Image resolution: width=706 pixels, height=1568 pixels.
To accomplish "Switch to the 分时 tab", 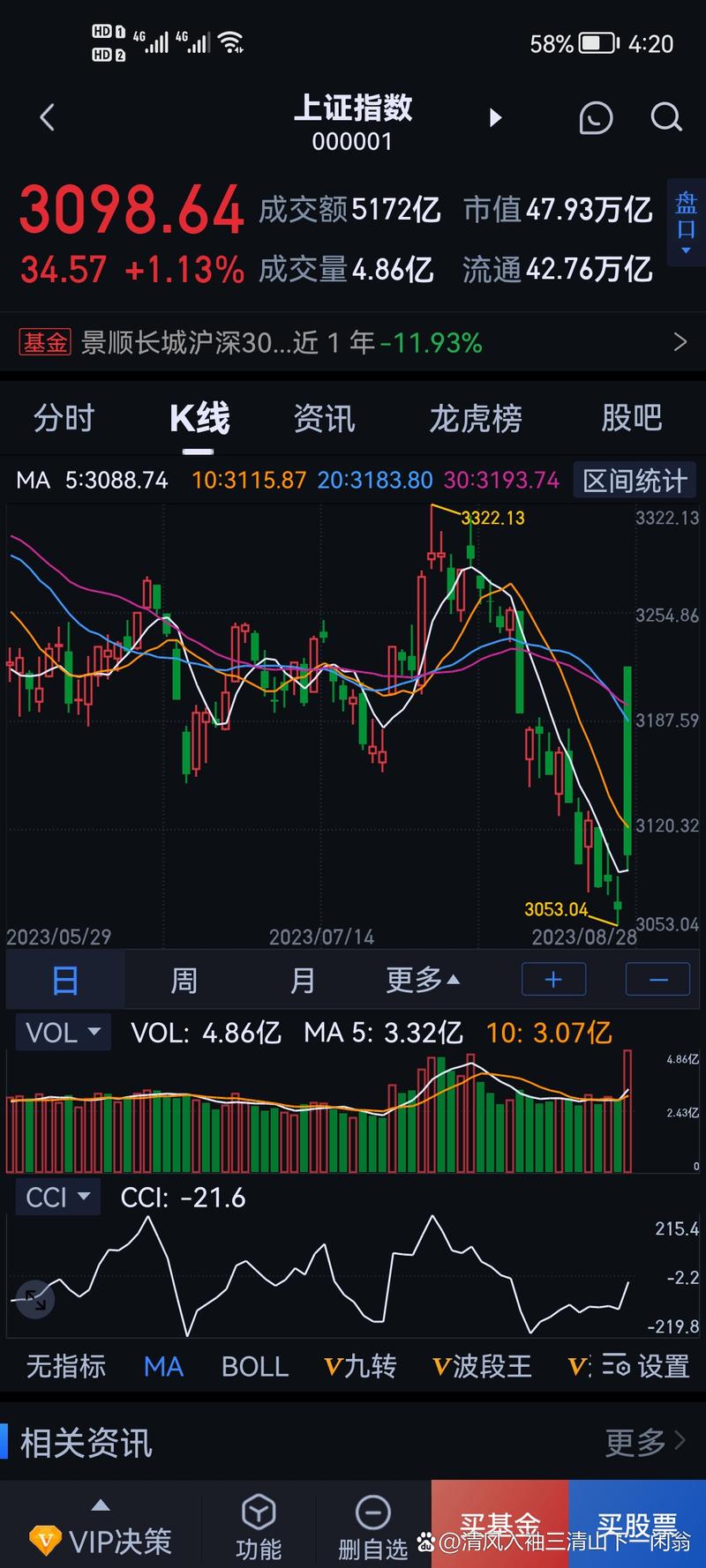I will [63, 418].
